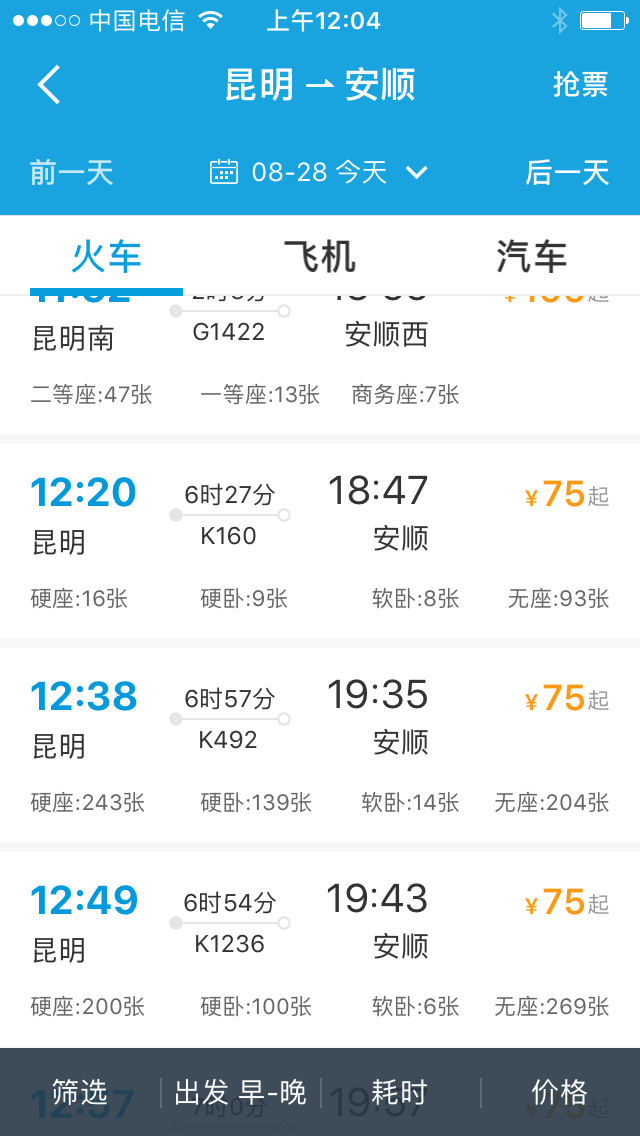Switch to the 飞机 flights tab
The image size is (640, 1136).
pos(319,256)
